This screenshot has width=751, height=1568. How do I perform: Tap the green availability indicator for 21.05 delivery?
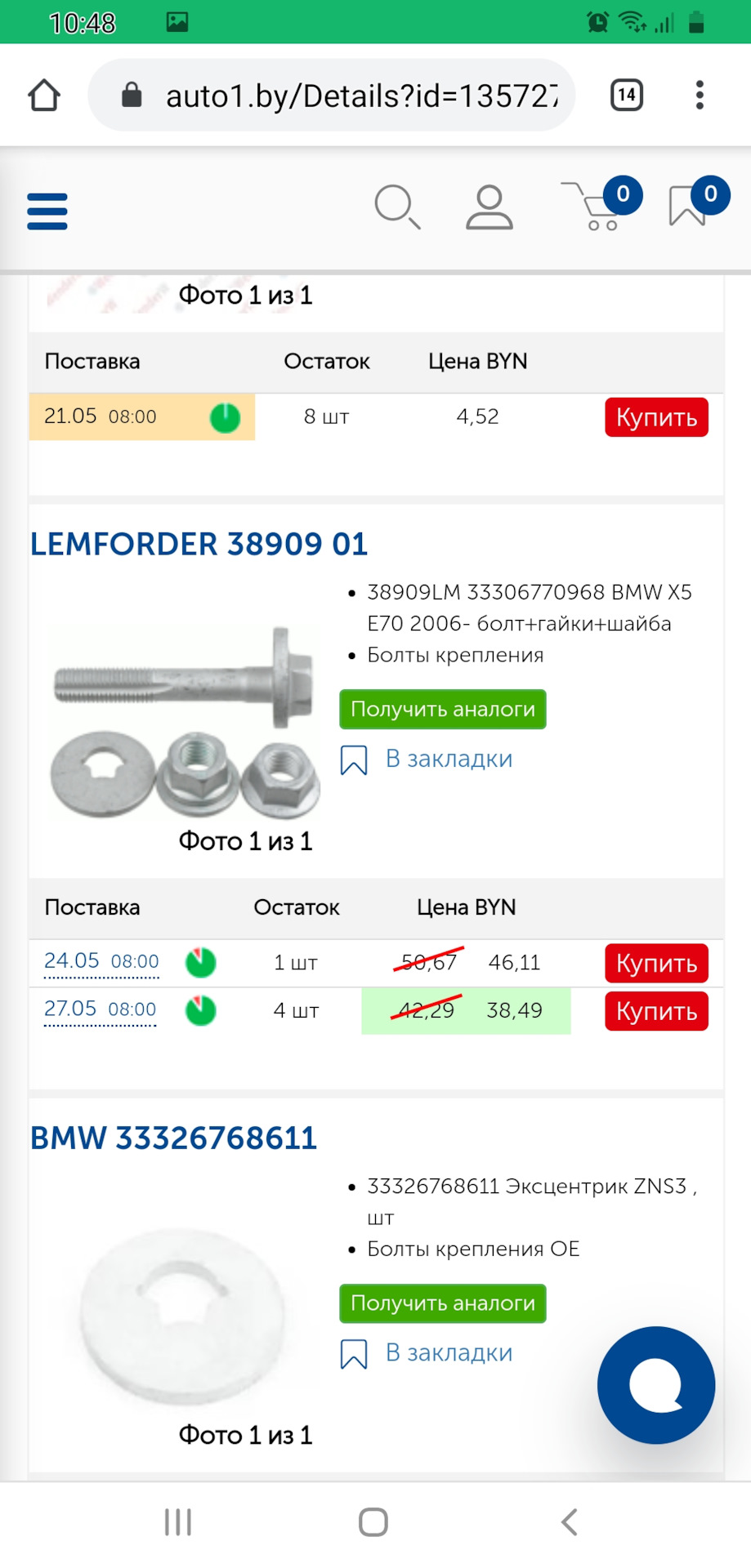click(226, 417)
